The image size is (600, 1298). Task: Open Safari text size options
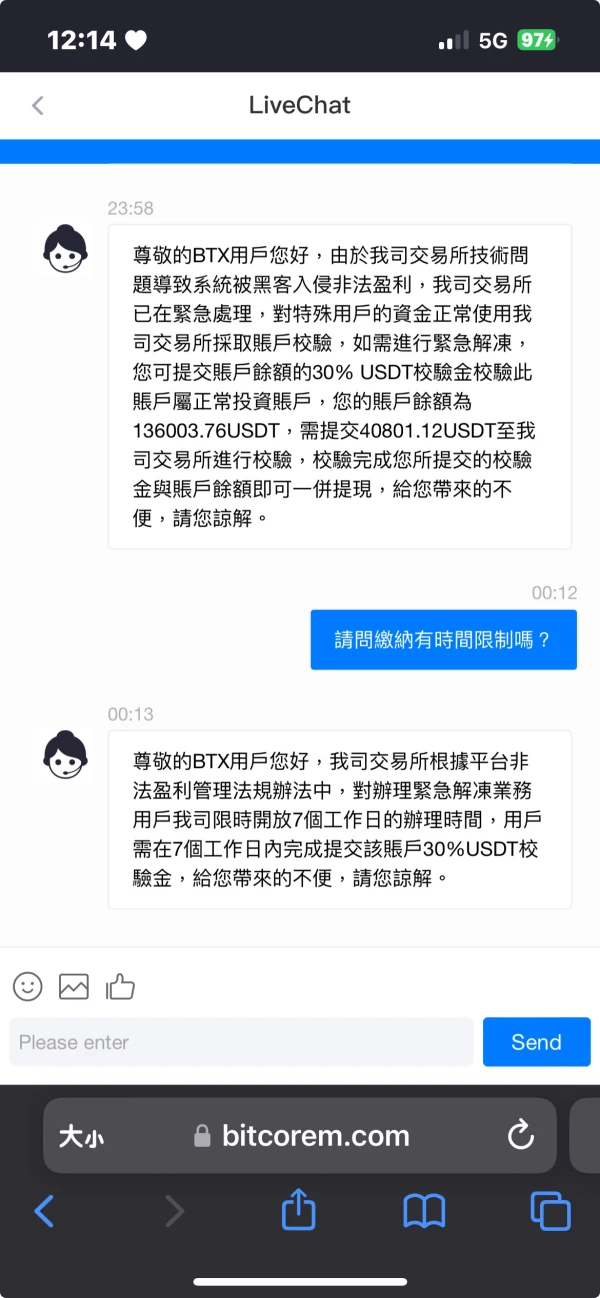point(81,1136)
